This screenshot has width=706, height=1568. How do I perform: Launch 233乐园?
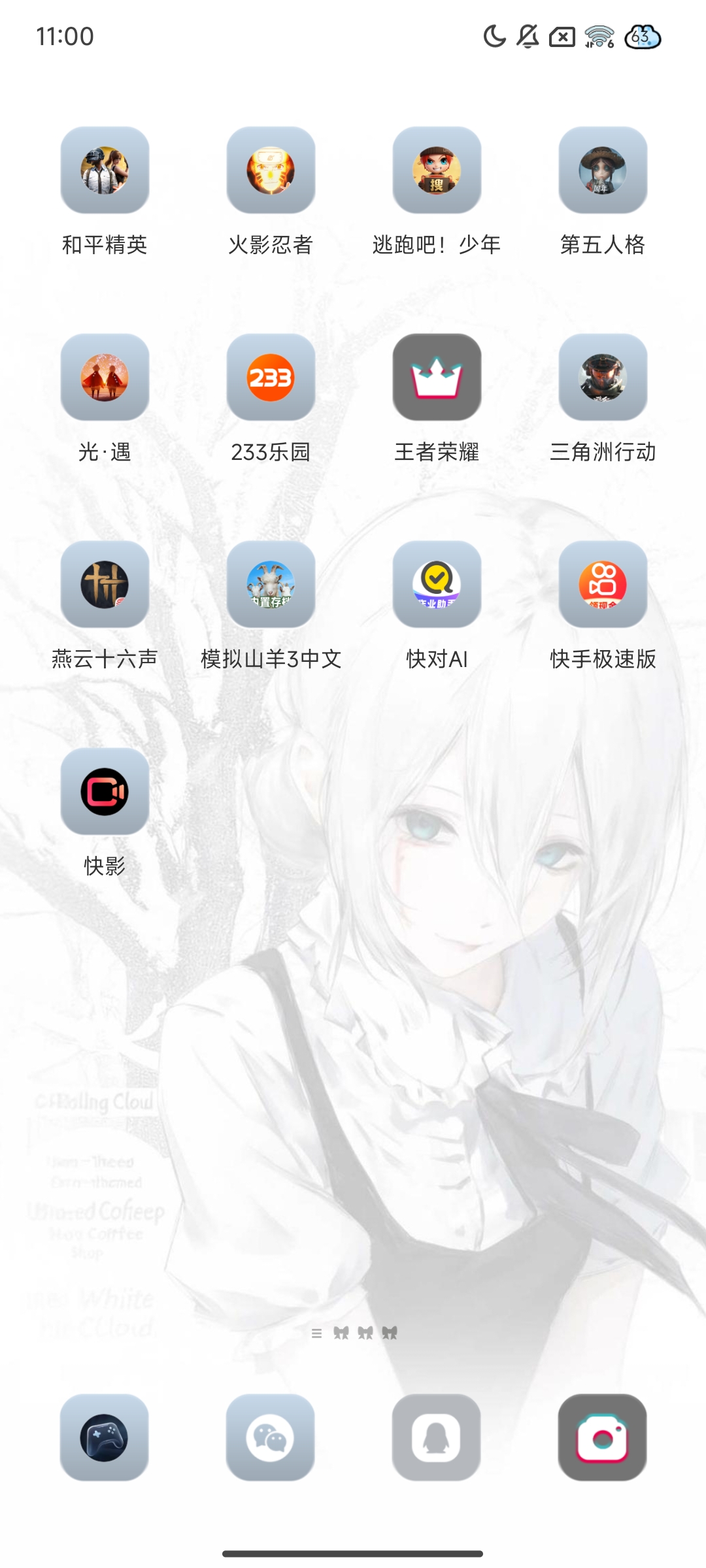(271, 377)
